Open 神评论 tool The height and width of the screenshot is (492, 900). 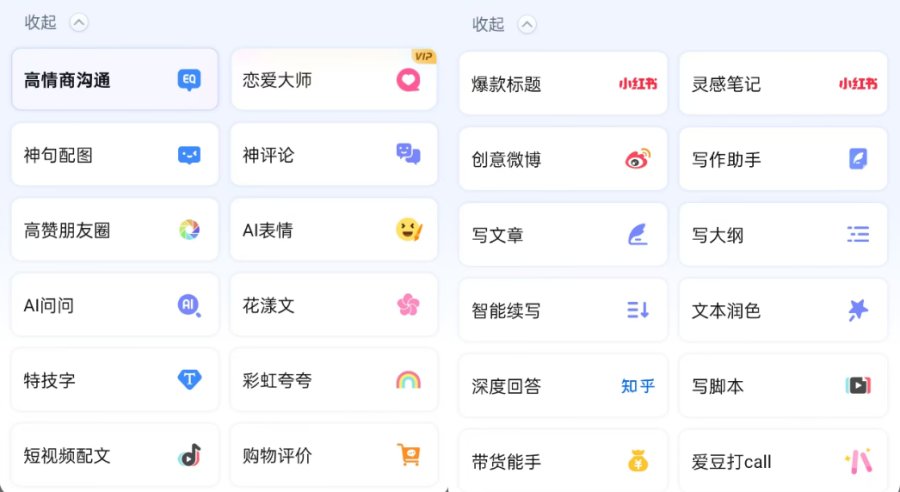[333, 155]
